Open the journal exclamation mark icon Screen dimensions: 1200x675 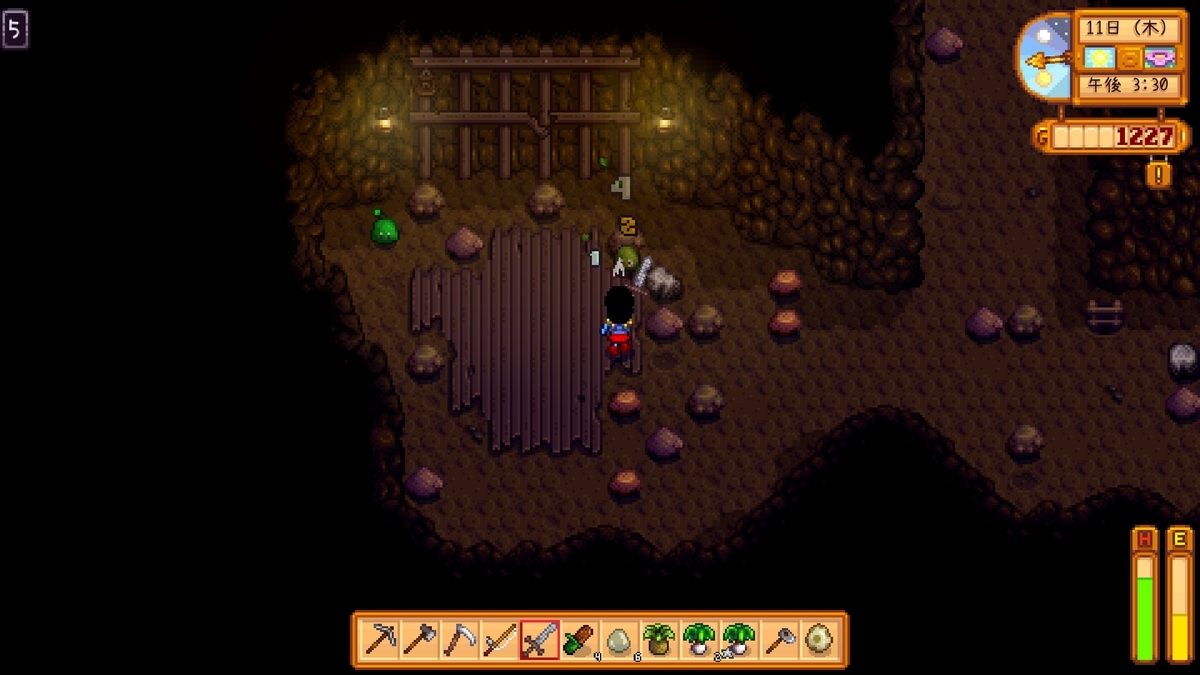tap(1159, 174)
